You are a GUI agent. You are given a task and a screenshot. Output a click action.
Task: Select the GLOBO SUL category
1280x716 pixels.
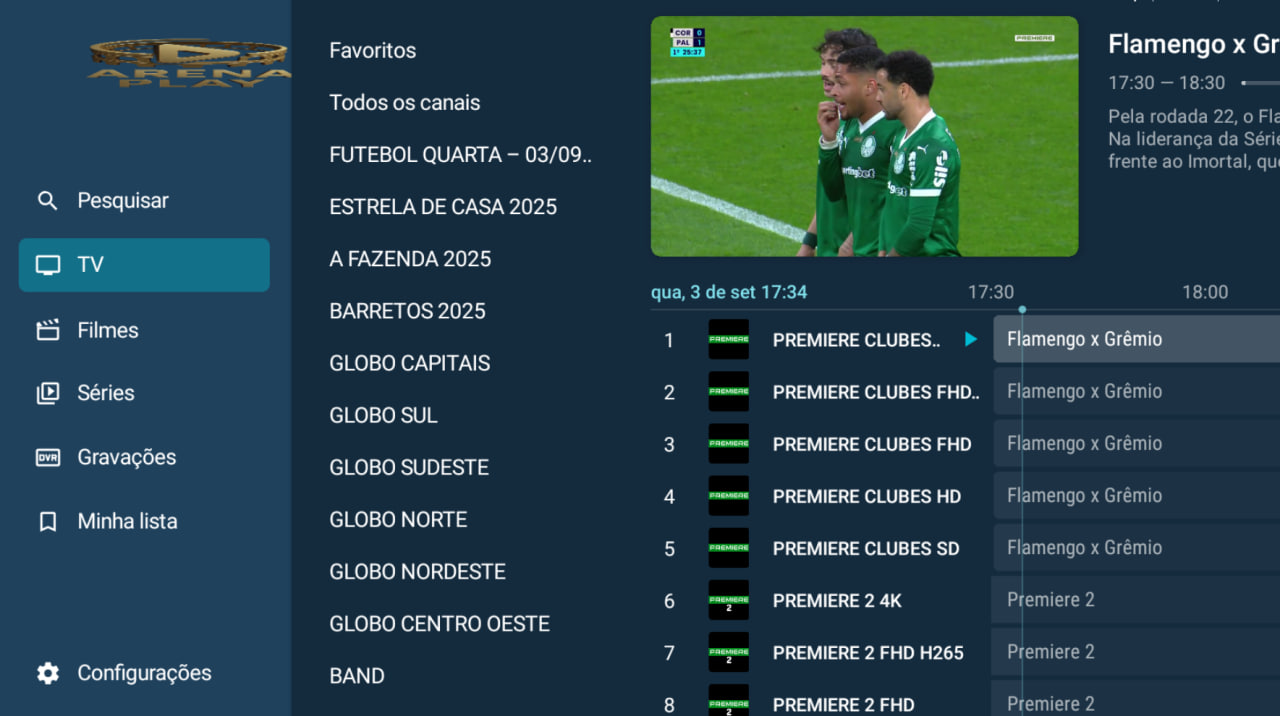(383, 415)
